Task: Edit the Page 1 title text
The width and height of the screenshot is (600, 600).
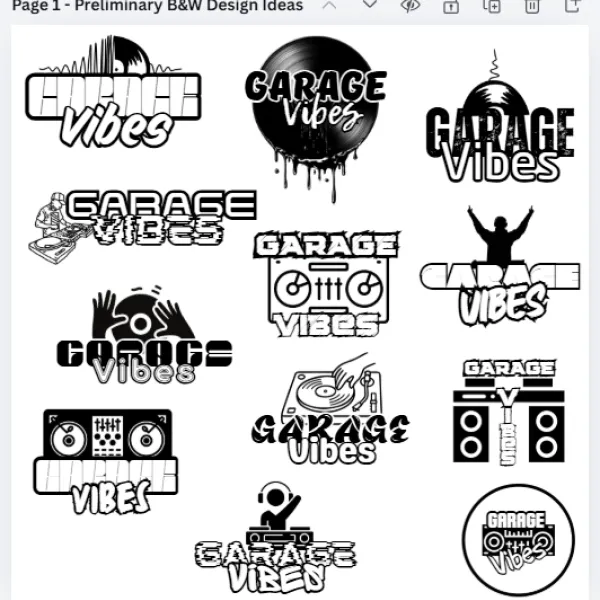Action: 158,6
